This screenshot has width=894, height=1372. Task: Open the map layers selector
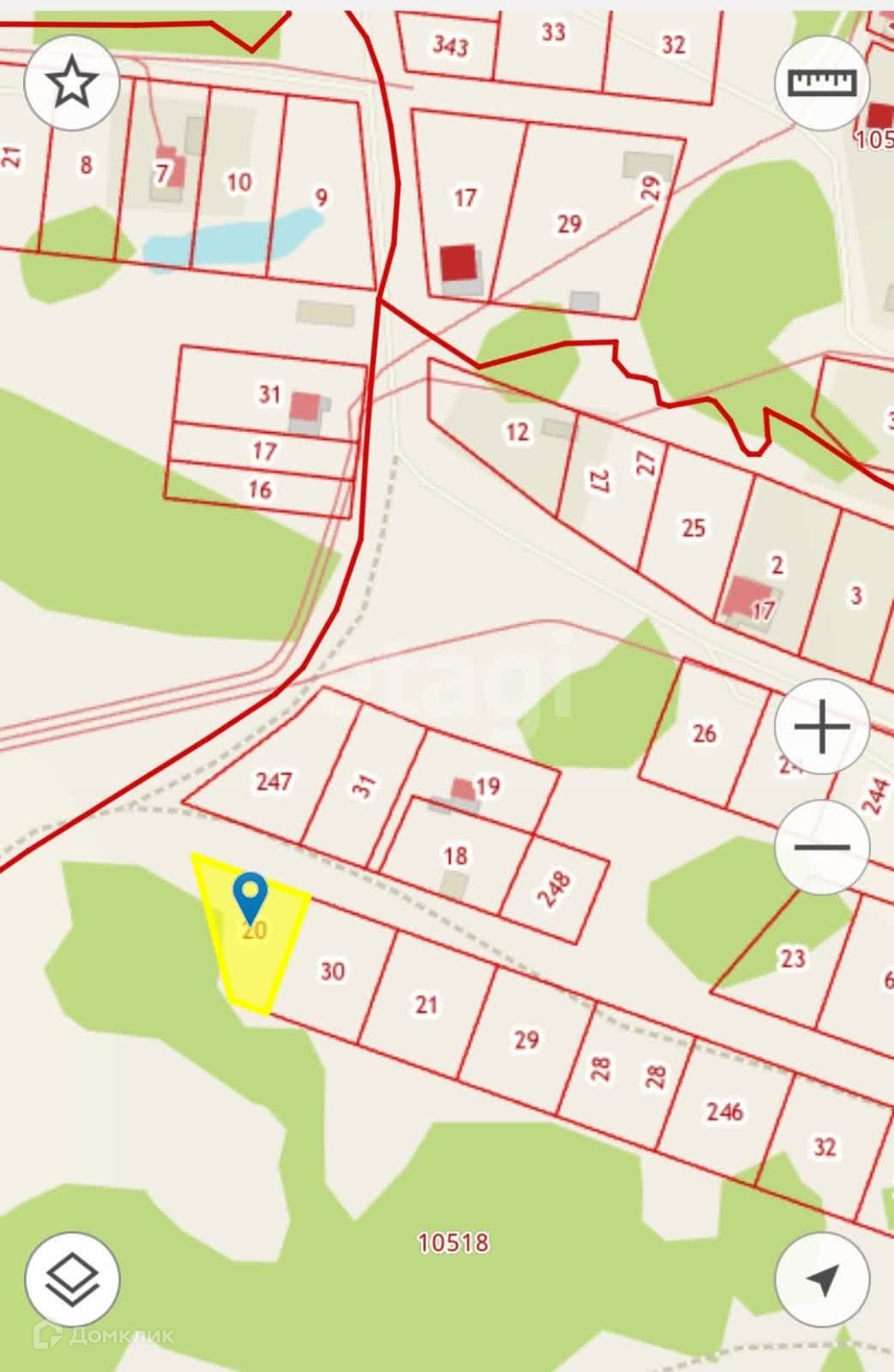(72, 1281)
